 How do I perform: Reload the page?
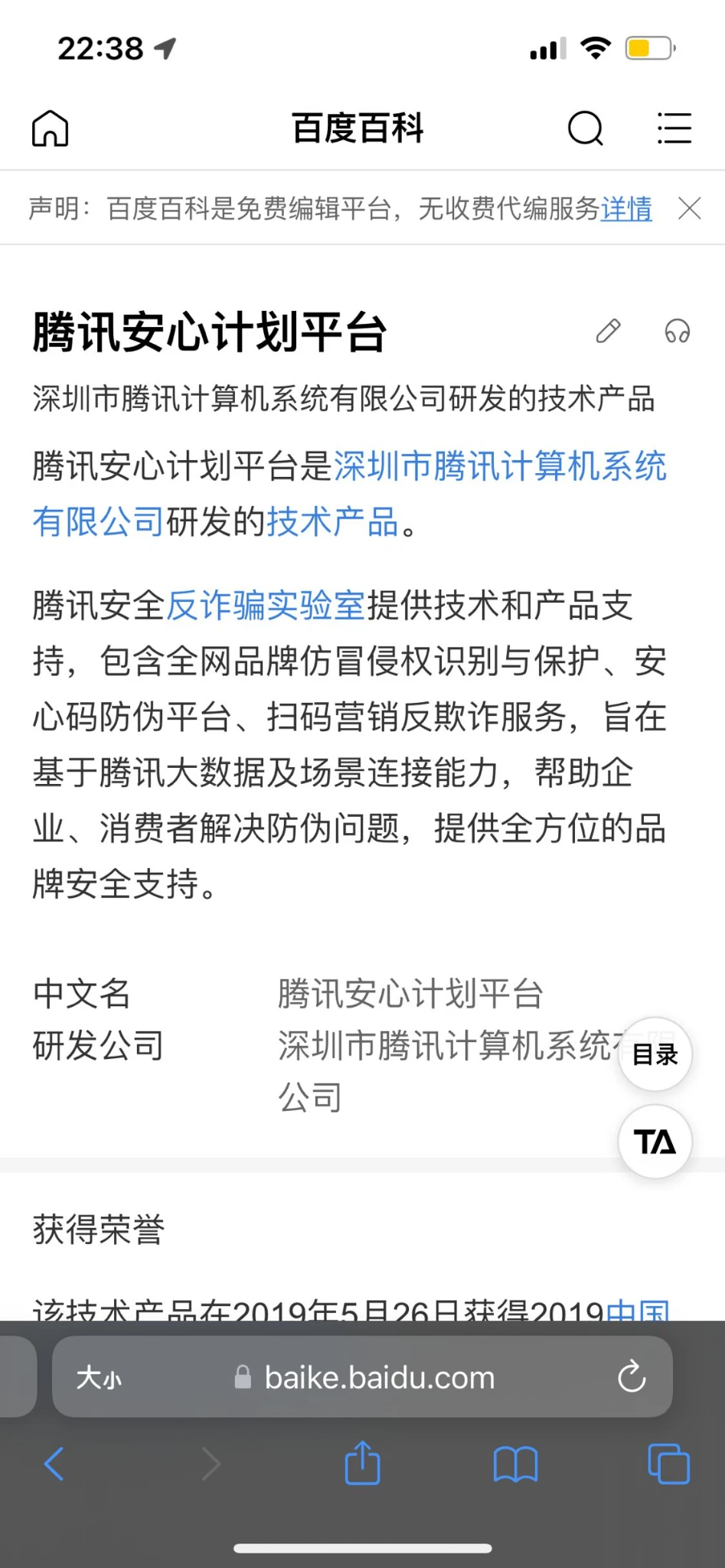(632, 1377)
